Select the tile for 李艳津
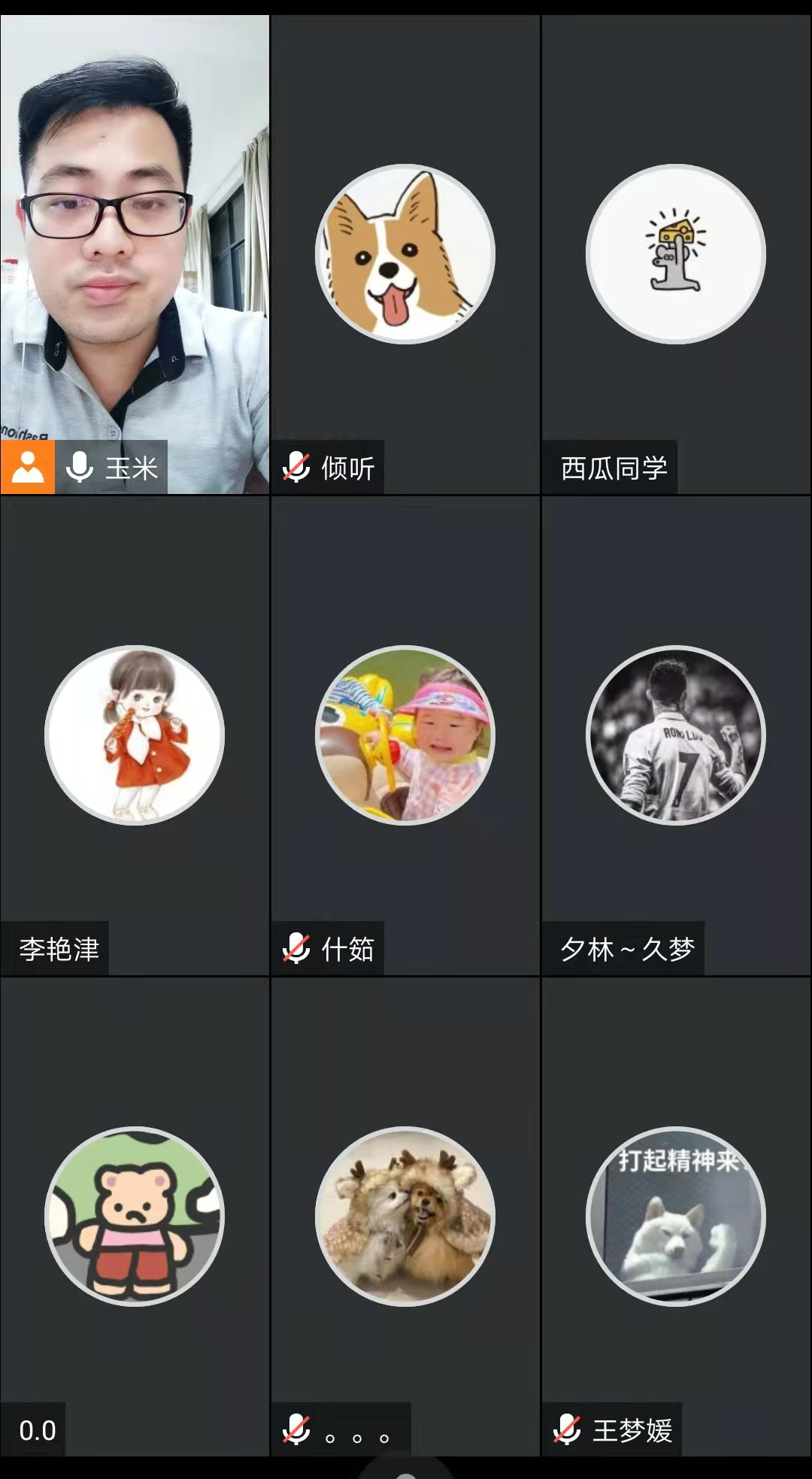The height and width of the screenshot is (1479, 812). tap(135, 735)
